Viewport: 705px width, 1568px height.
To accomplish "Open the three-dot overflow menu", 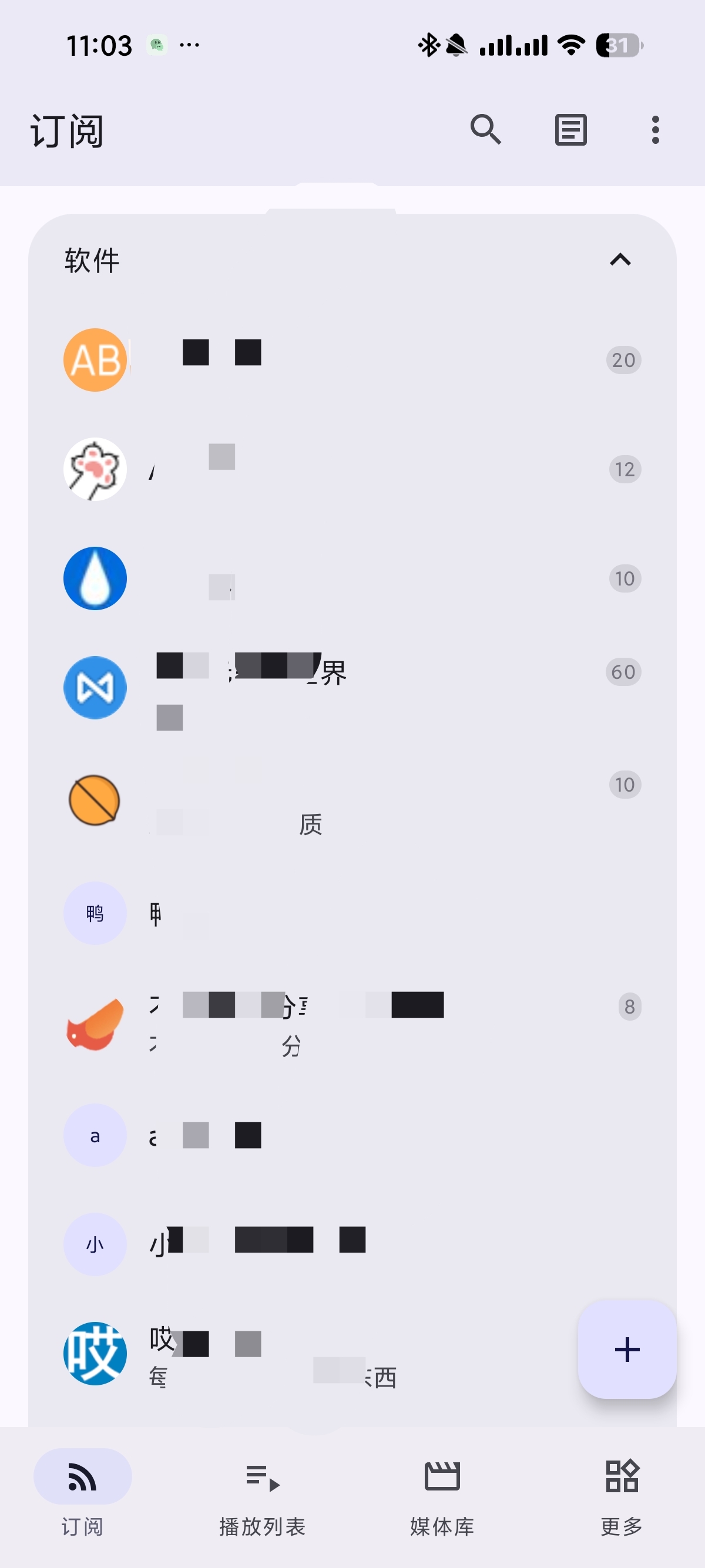I will 655,130.
